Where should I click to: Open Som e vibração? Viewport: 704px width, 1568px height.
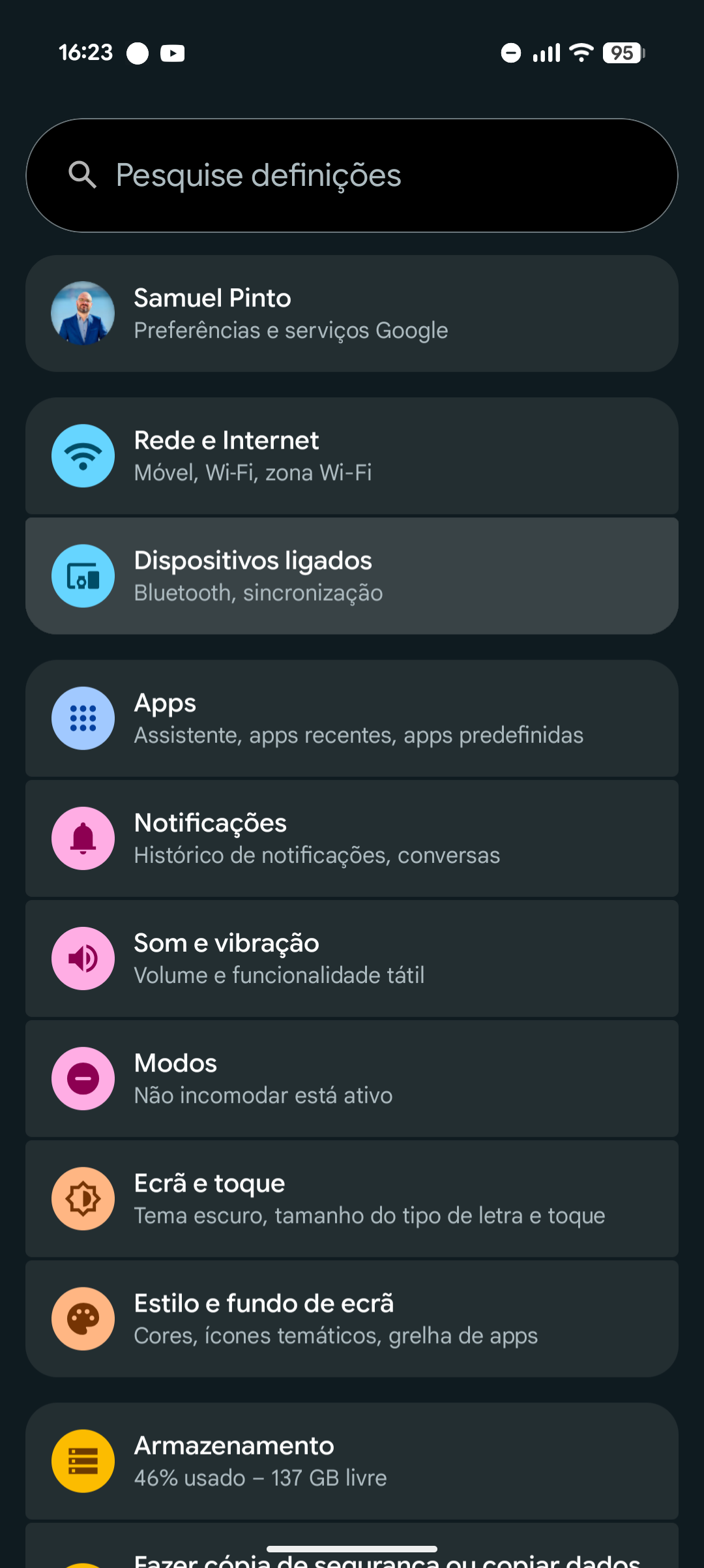pyautogui.click(x=352, y=958)
